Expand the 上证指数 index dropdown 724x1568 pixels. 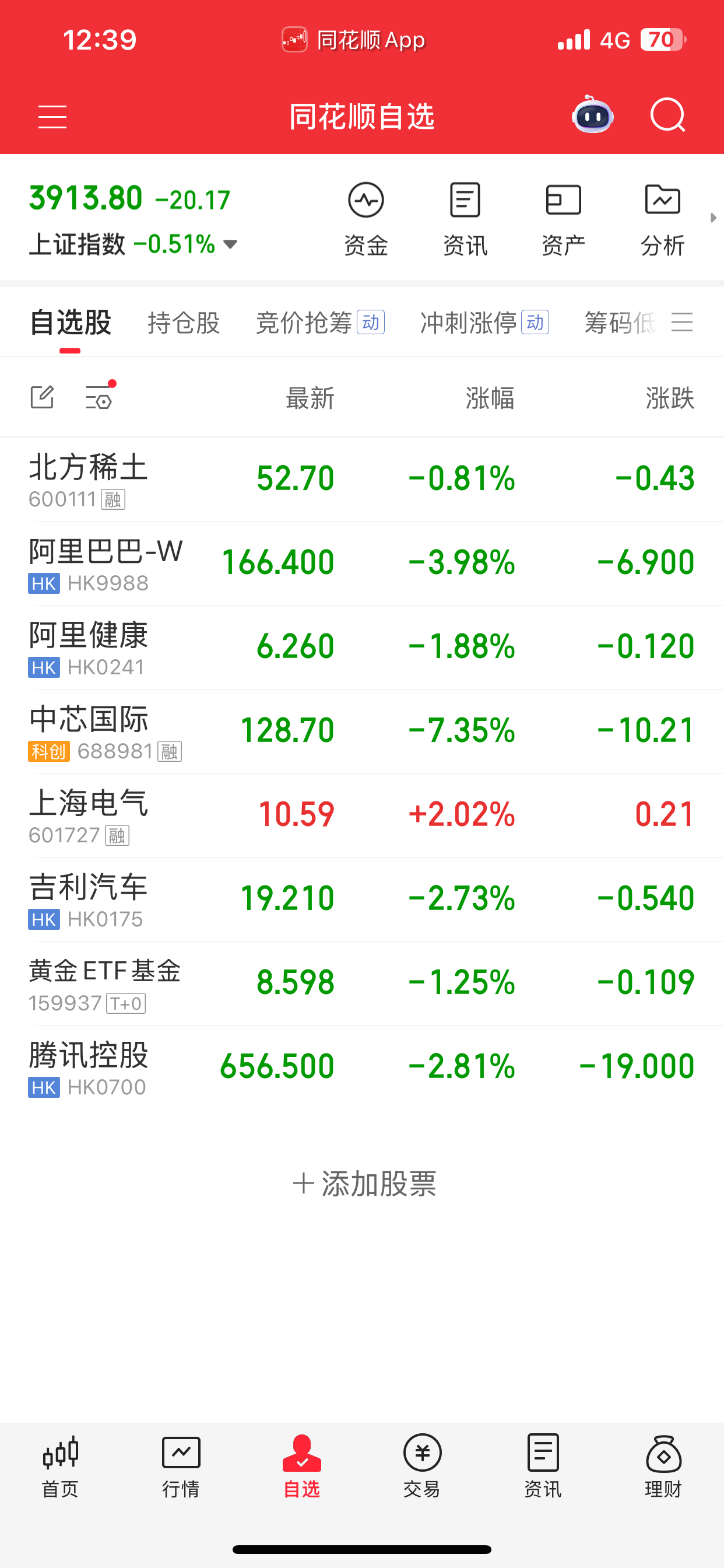(230, 244)
